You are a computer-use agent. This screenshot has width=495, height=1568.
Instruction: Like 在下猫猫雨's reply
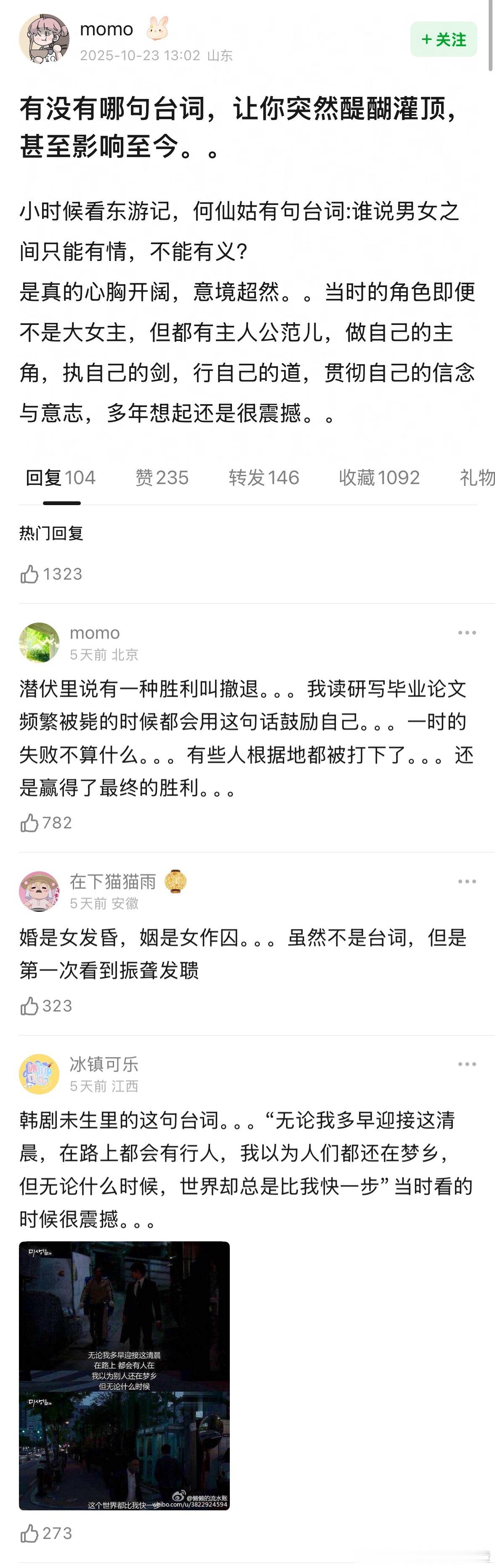pyautogui.click(x=30, y=1006)
